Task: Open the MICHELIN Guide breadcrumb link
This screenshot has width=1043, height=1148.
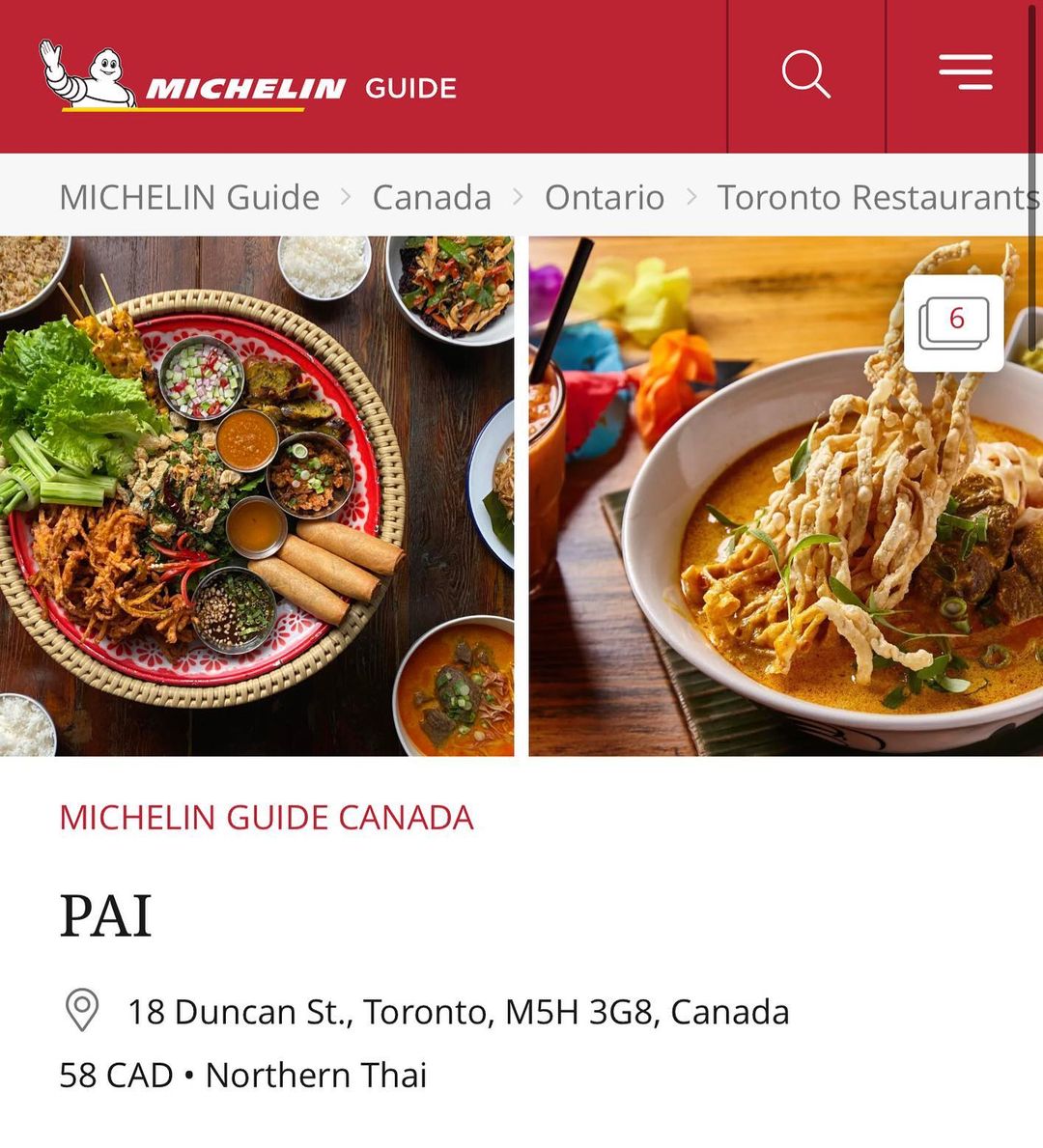Action: (189, 197)
